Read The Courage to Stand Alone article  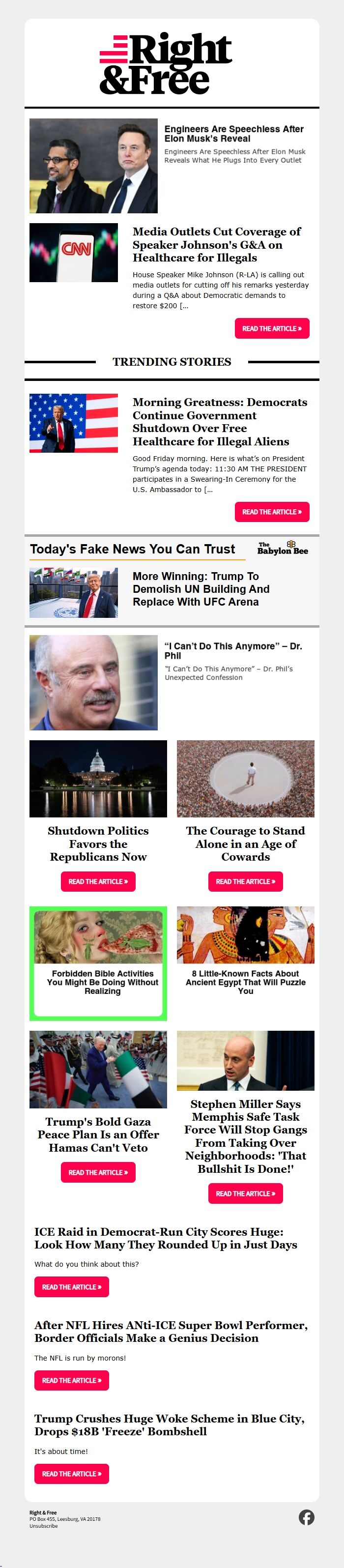(245, 881)
